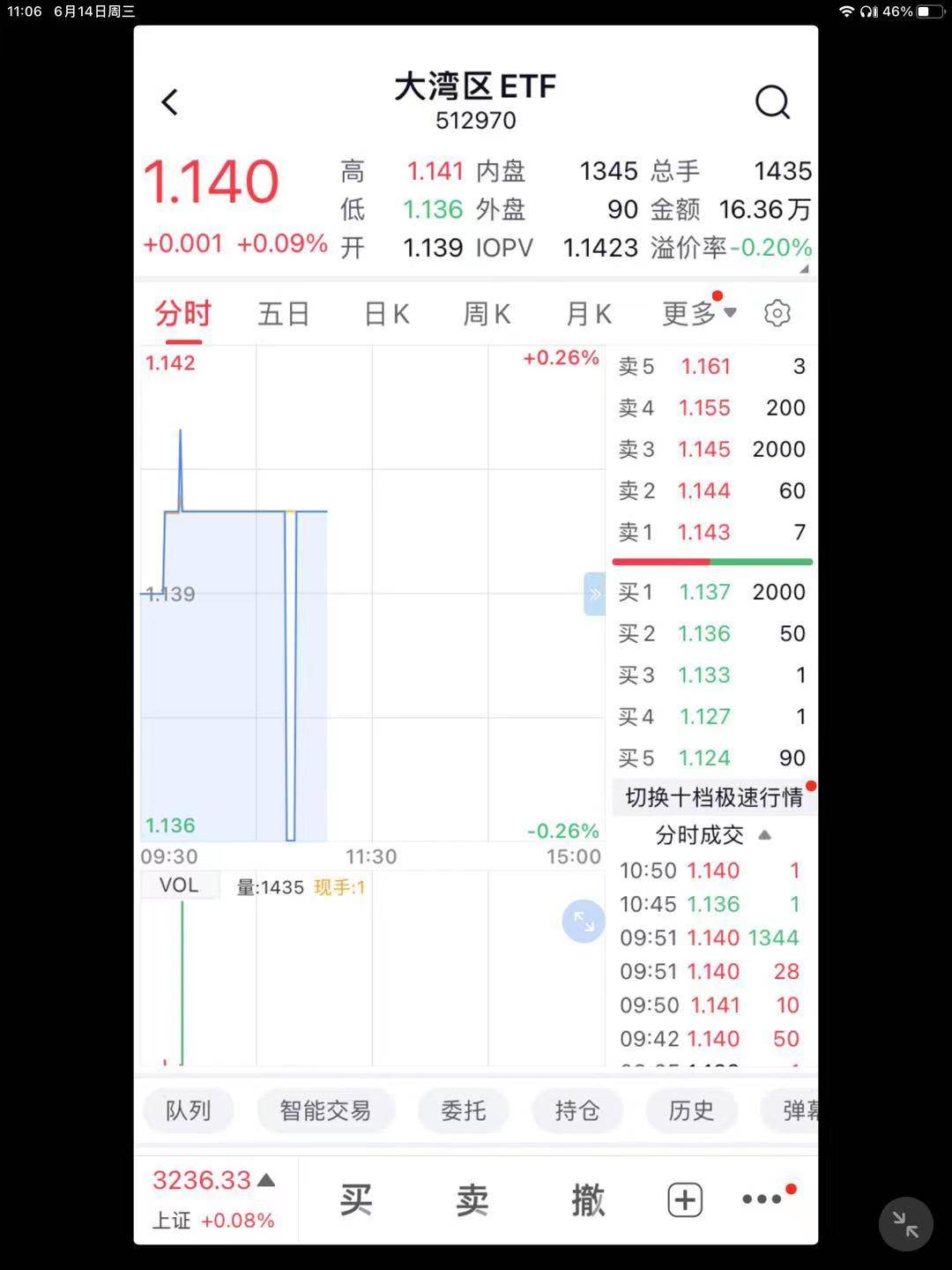The image size is (952, 1270).
Task: Open the 历史 chip
Action: pos(691,1110)
